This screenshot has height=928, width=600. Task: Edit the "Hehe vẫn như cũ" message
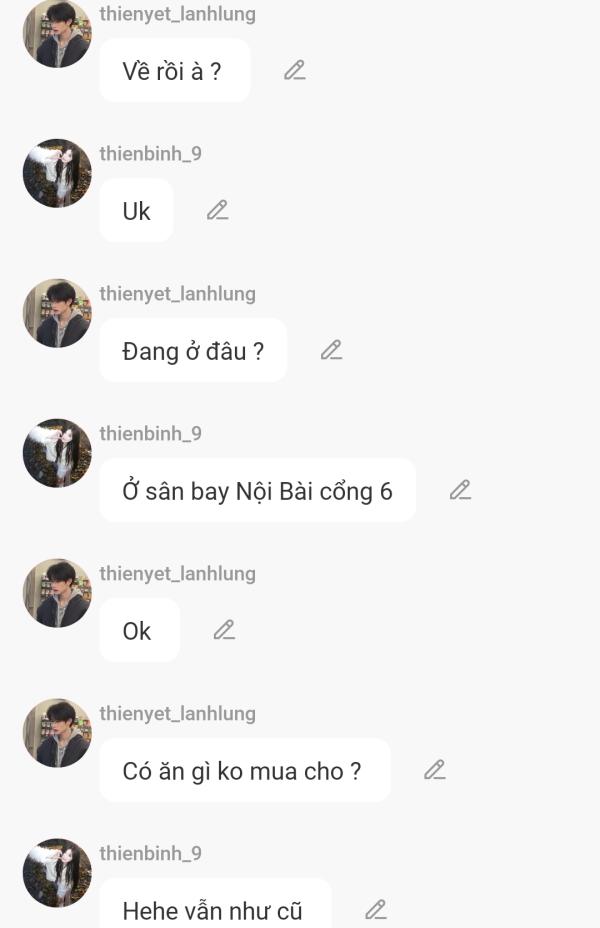click(375, 910)
